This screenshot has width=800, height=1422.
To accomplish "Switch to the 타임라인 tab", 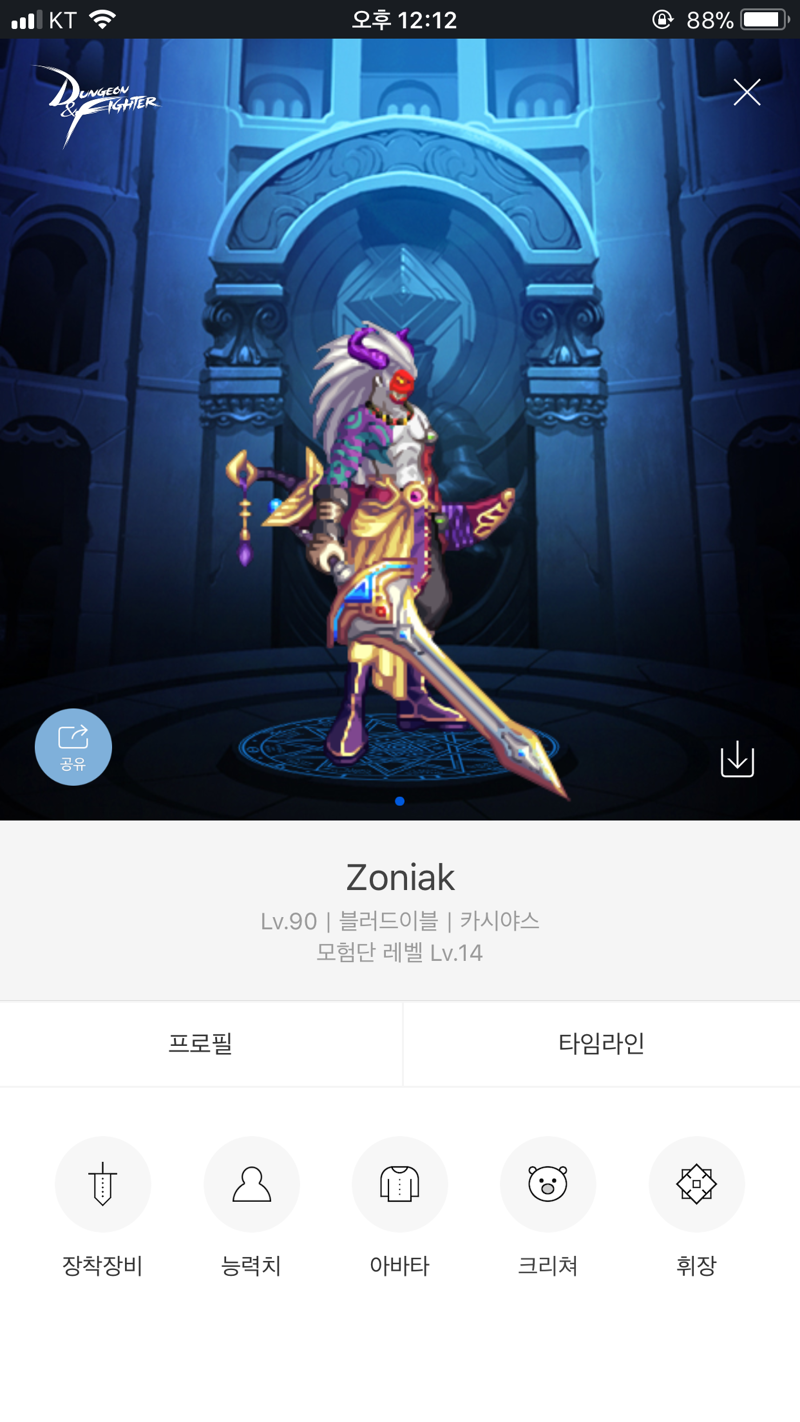I will click(601, 1043).
